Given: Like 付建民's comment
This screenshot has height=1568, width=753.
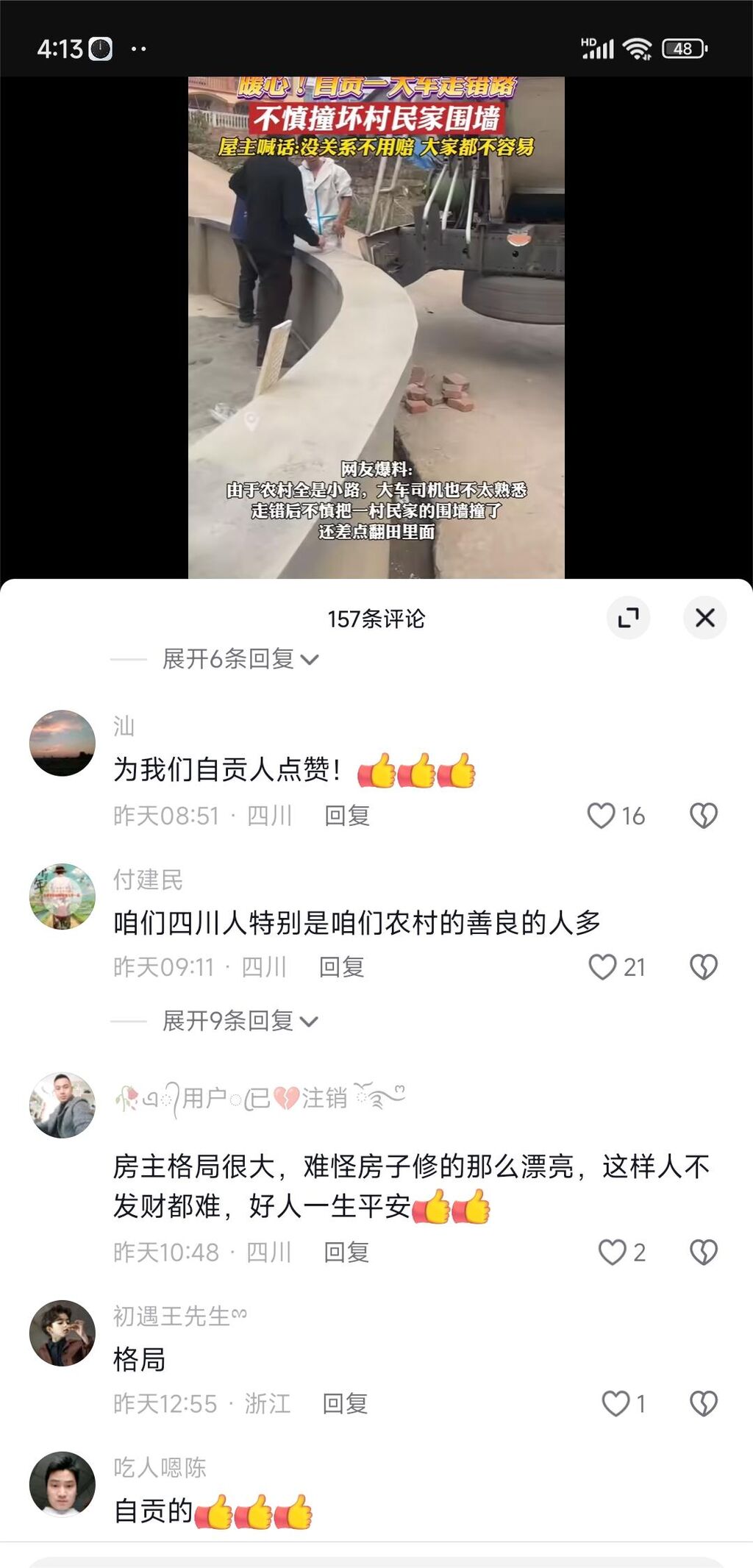Looking at the screenshot, I should point(603,967).
